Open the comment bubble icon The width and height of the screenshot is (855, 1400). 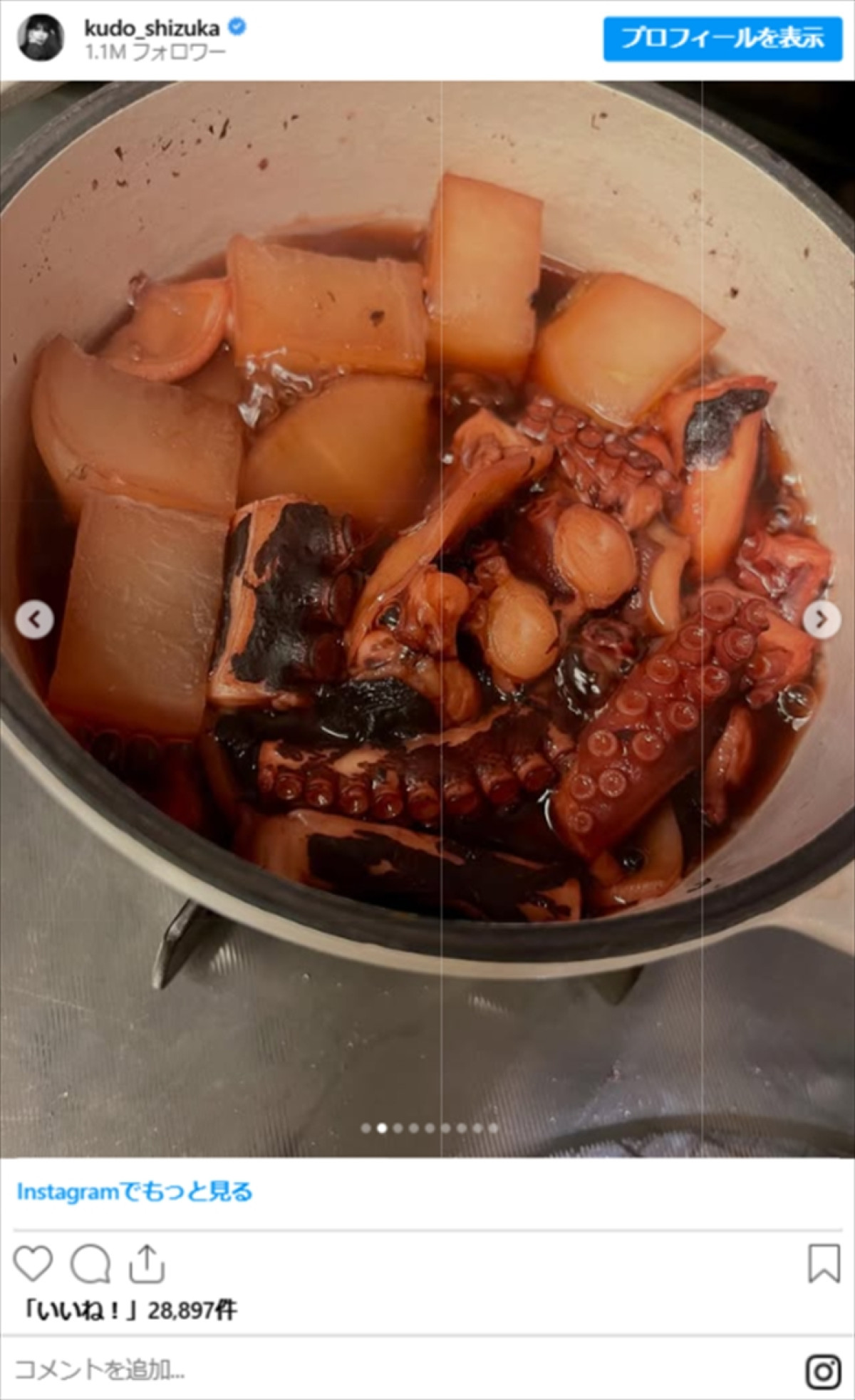point(90,1263)
